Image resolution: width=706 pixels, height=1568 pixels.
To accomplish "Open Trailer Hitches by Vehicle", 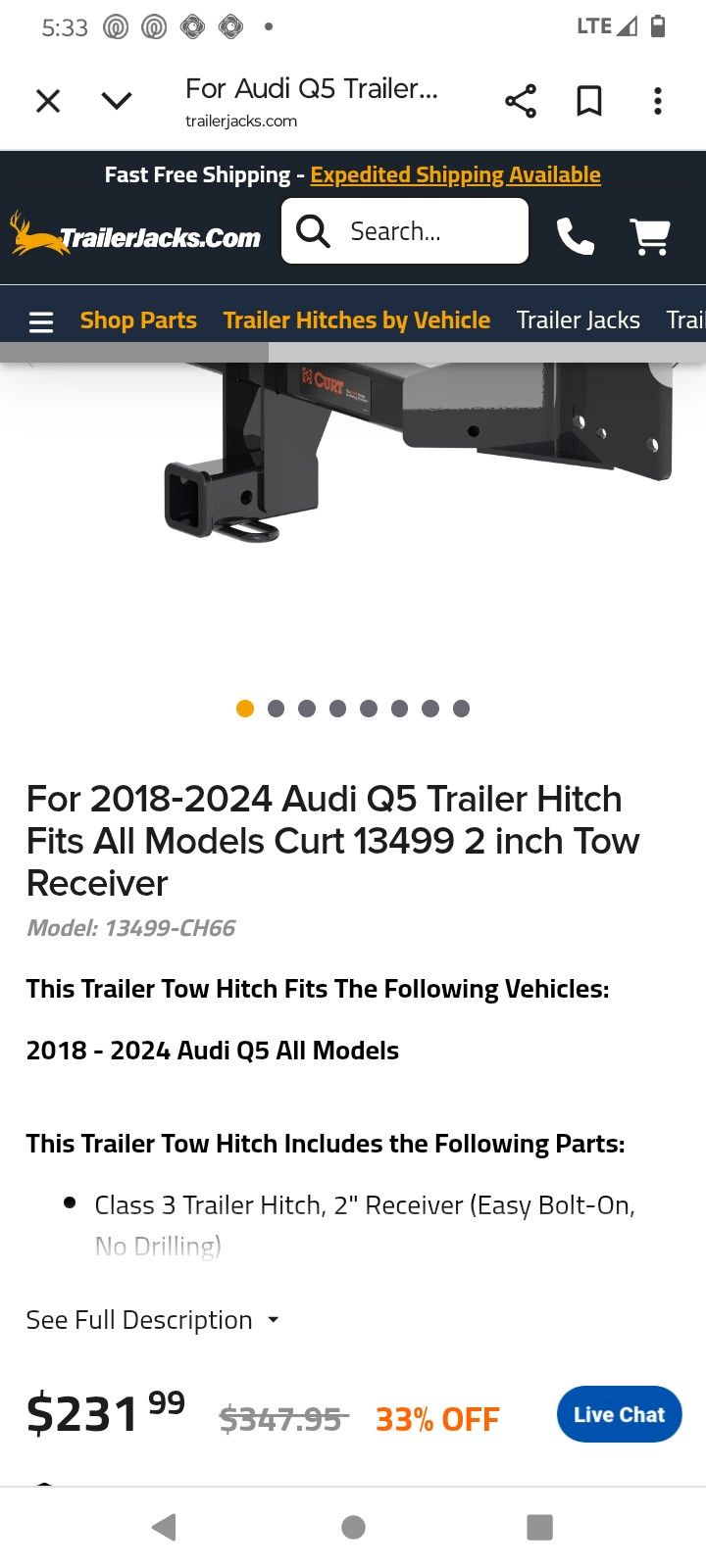I will click(x=357, y=320).
